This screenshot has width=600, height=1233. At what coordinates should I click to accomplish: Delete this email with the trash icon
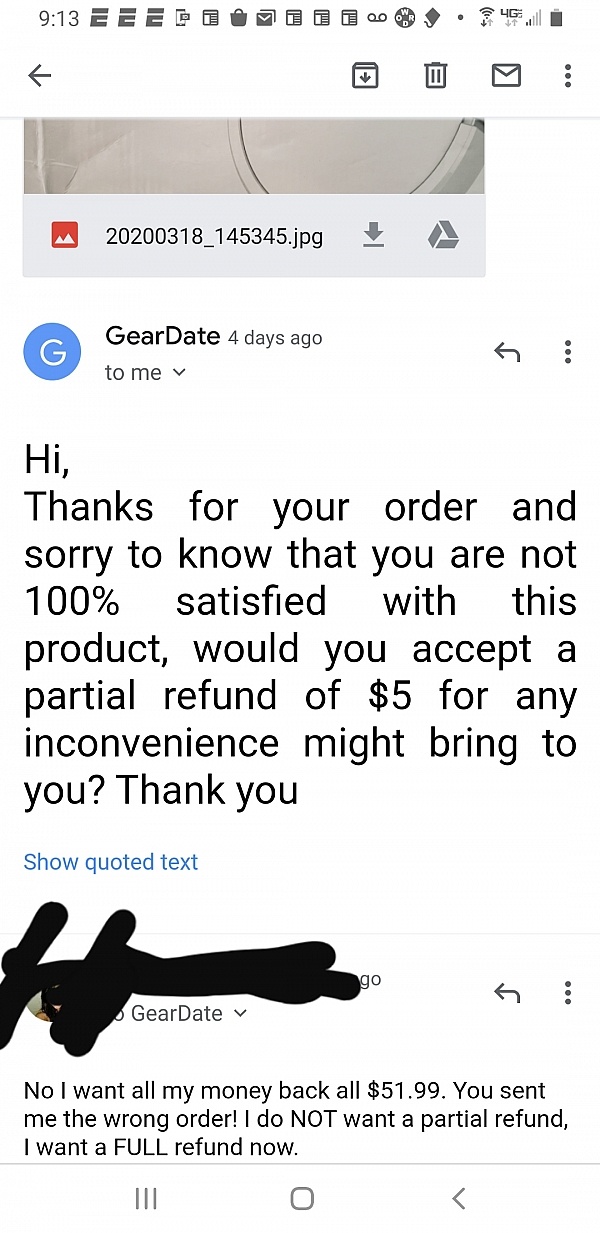pyautogui.click(x=436, y=75)
